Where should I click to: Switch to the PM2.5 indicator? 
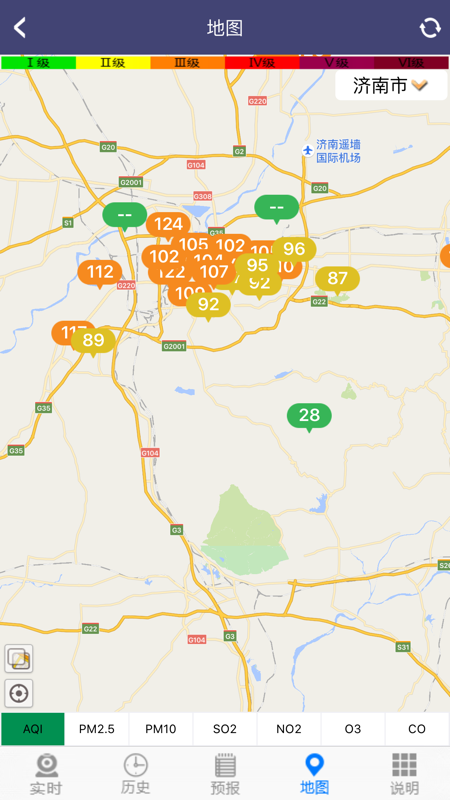[97, 729]
